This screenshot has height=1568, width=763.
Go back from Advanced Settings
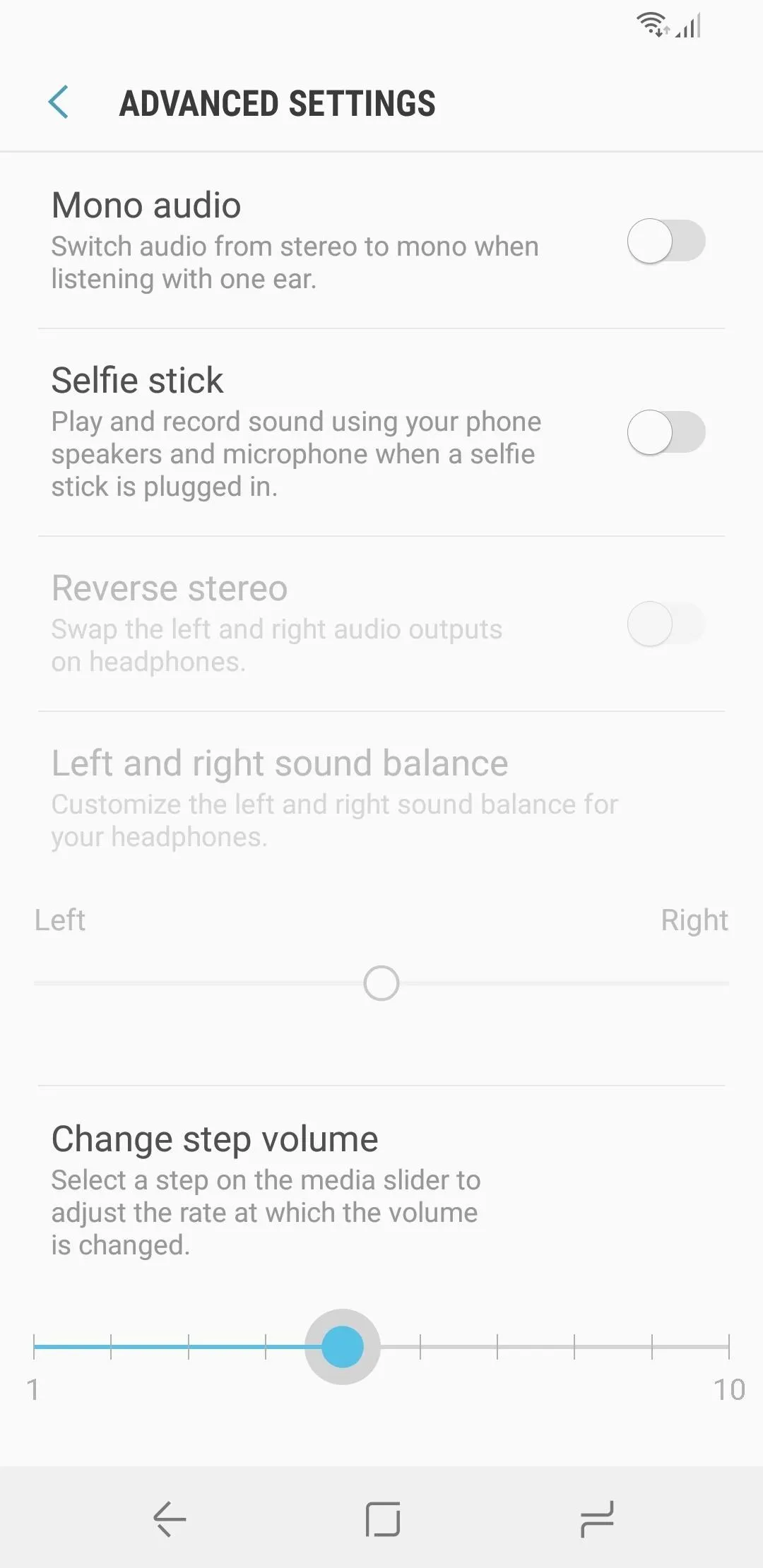pos(59,102)
